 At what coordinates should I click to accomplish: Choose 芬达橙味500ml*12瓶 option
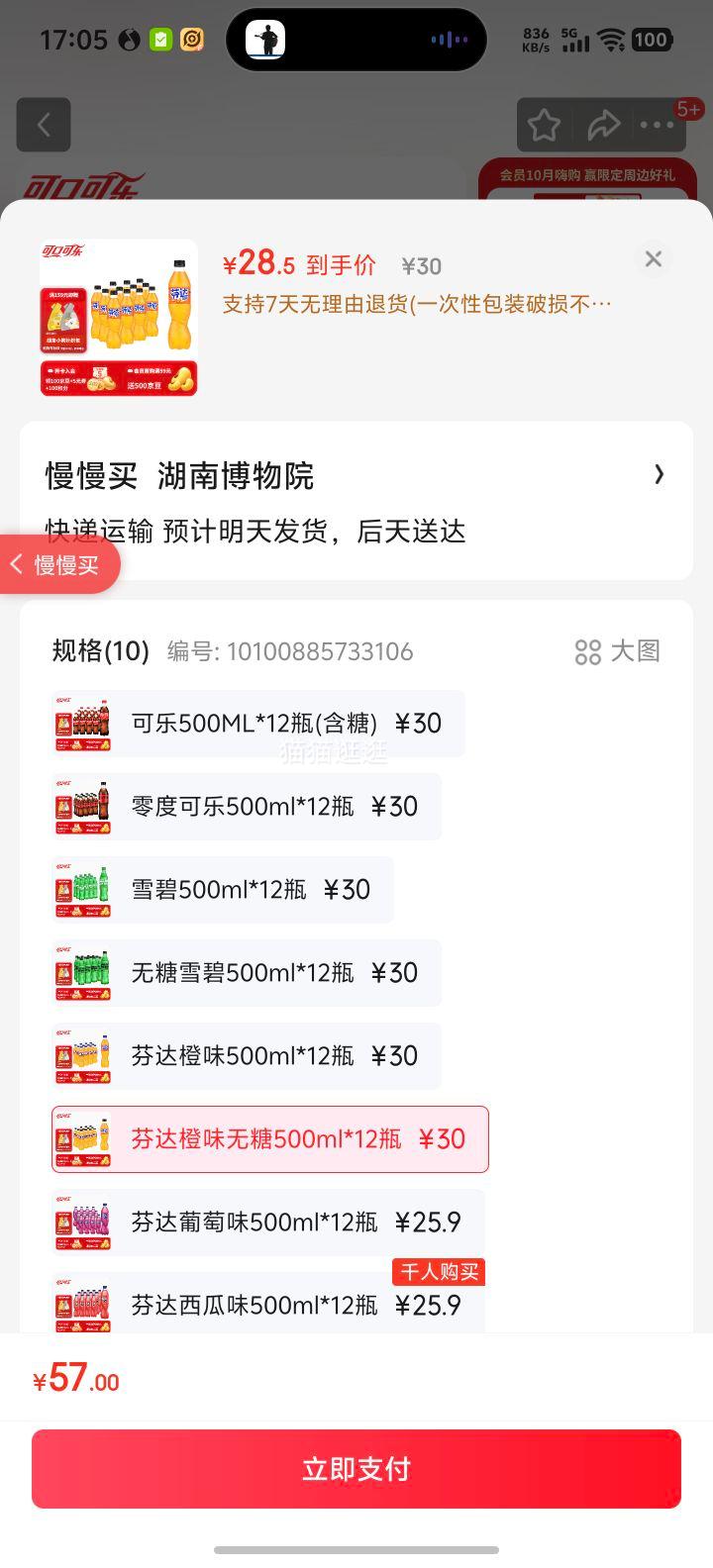248,1056
